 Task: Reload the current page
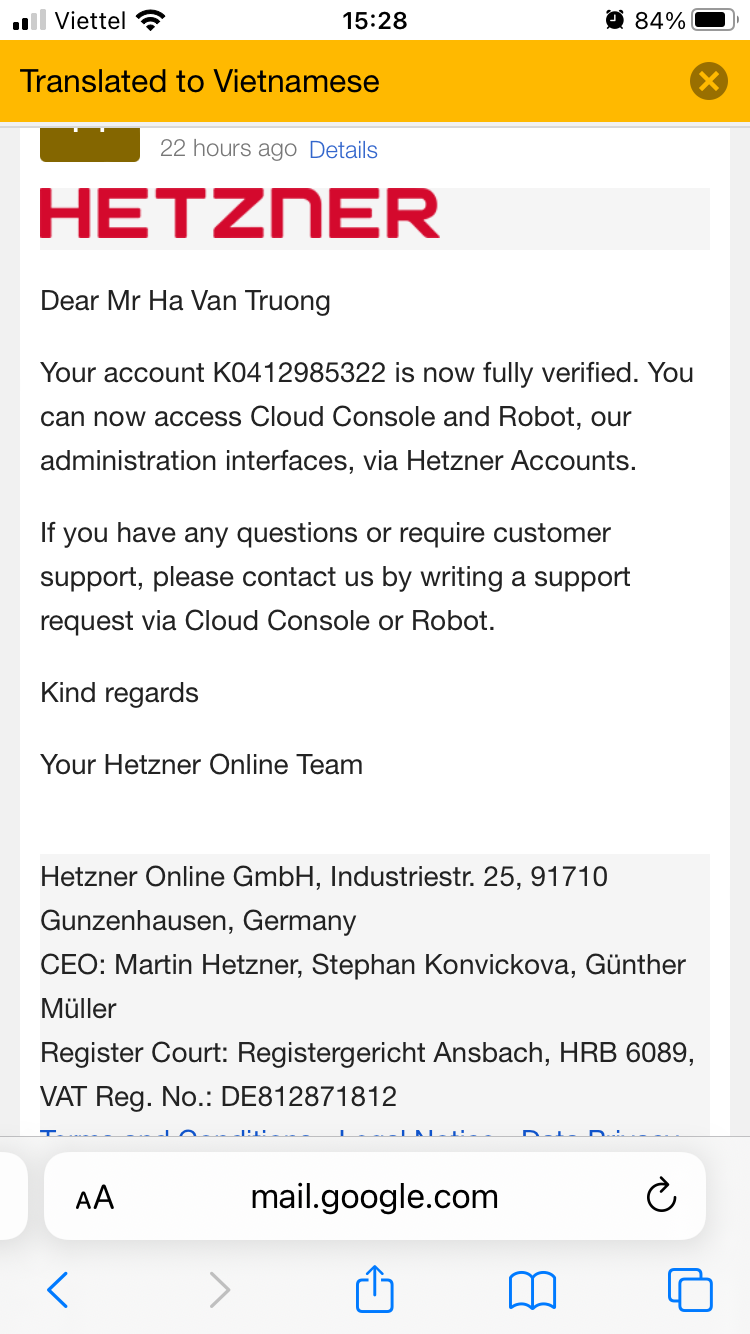pyautogui.click(x=661, y=1196)
